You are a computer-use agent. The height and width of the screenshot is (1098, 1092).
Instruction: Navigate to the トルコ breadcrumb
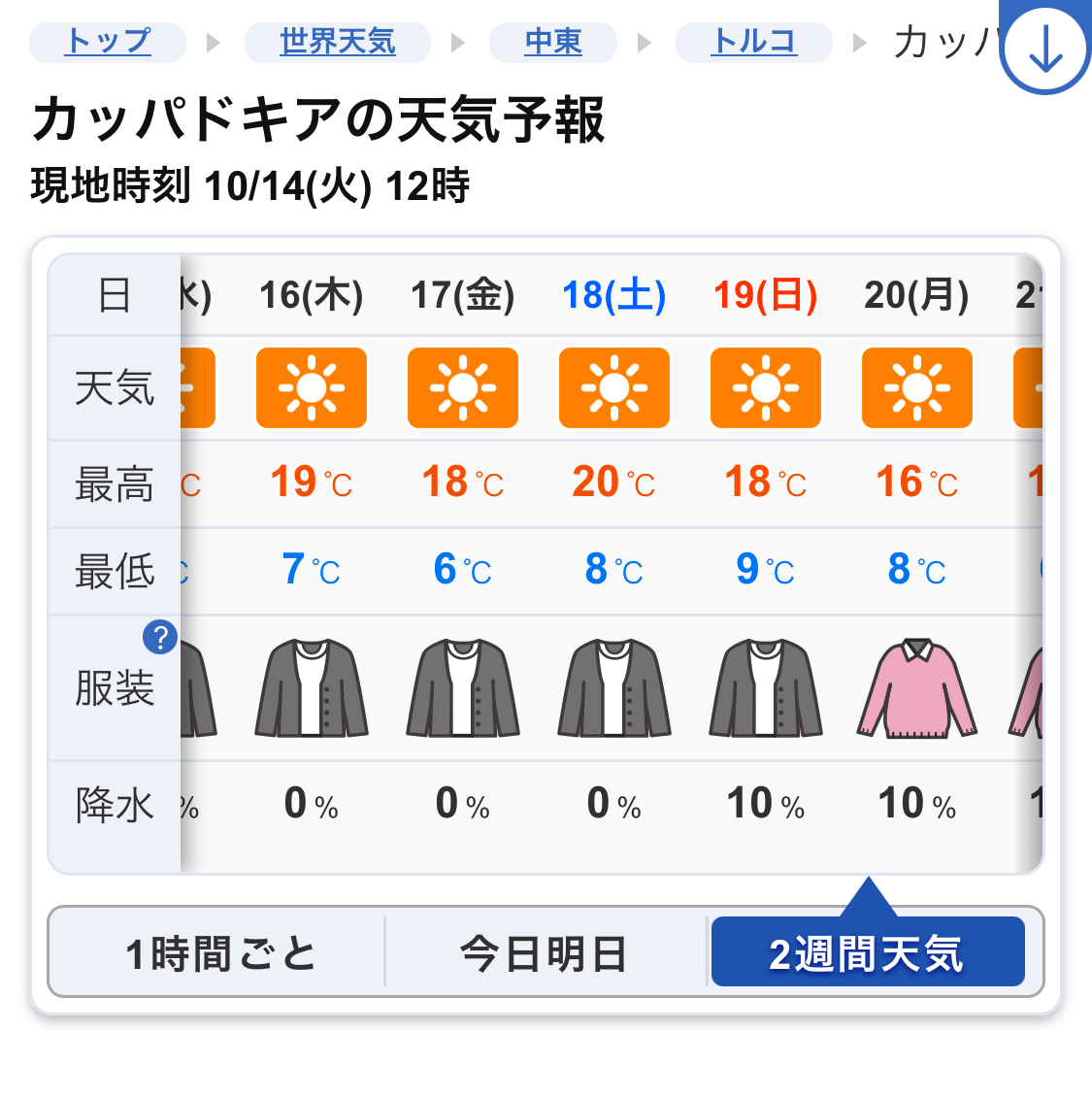pos(753,43)
